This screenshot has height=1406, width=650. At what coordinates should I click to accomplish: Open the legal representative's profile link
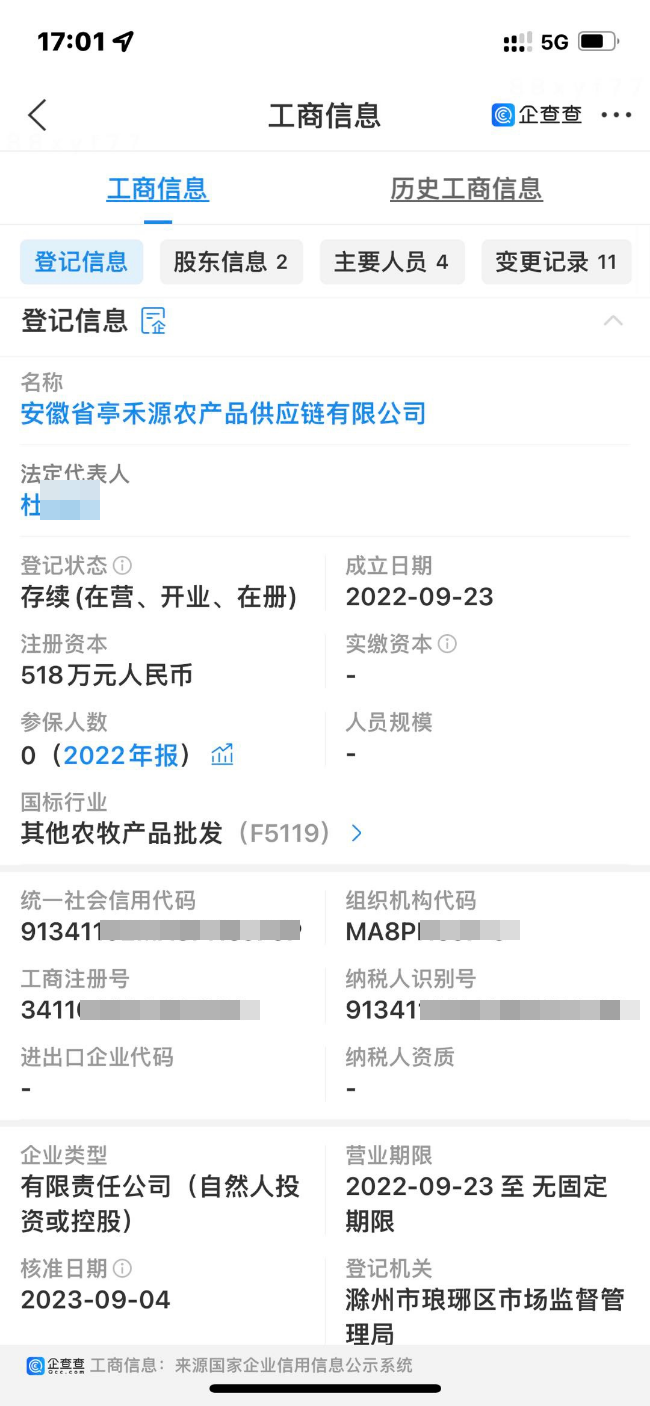60,504
